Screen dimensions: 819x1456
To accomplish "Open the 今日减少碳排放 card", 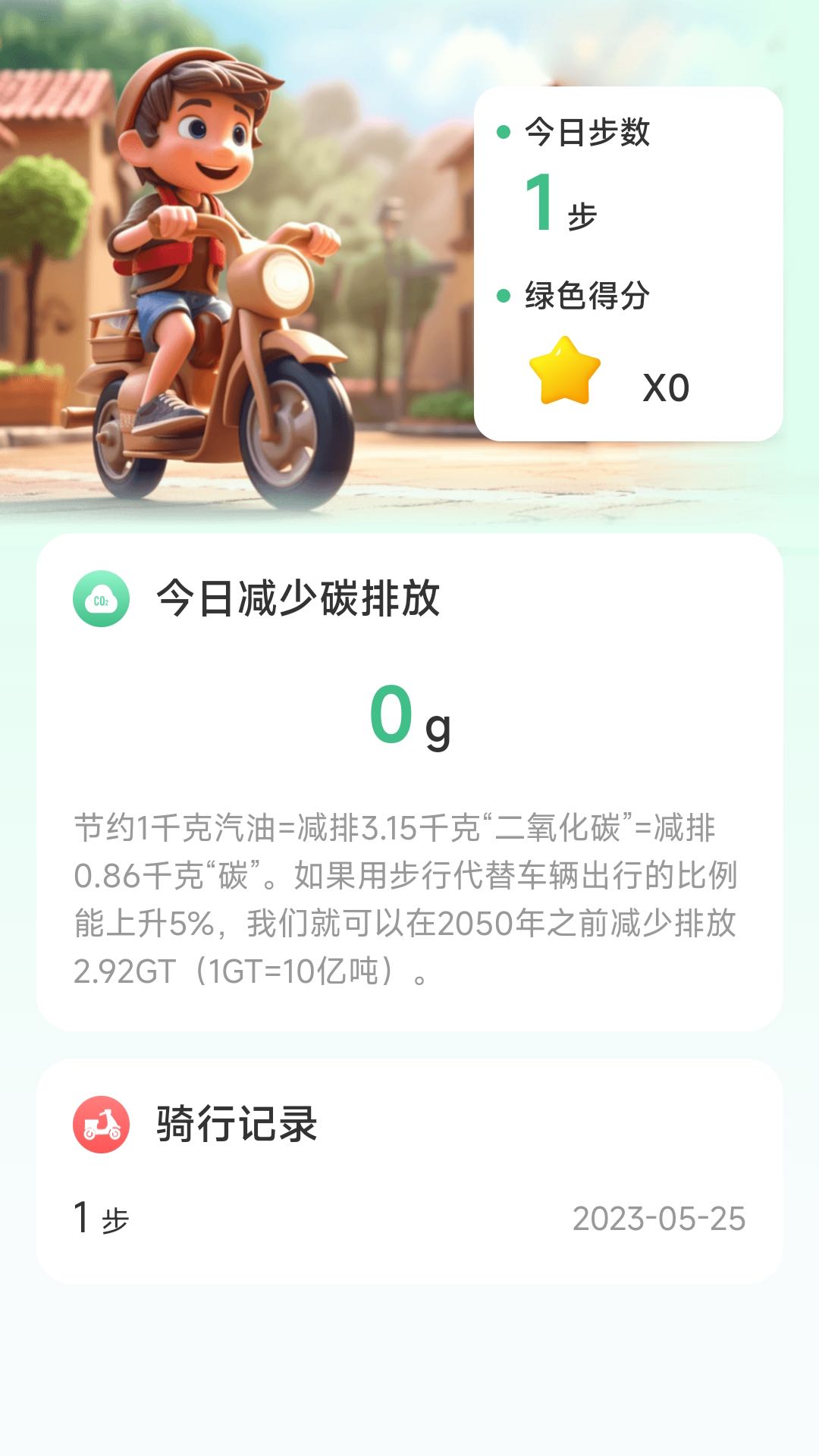I will tap(409, 782).
